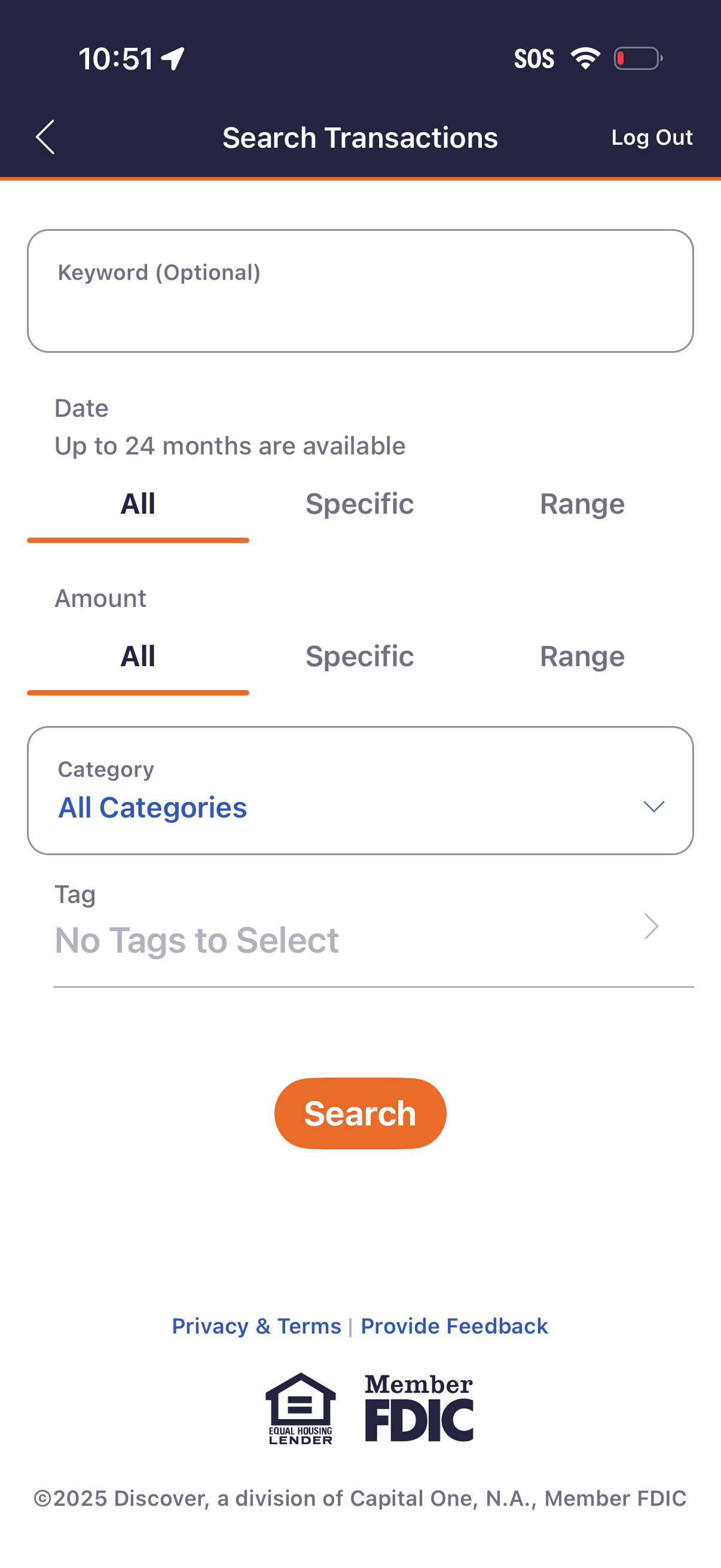
Task: Open the Privacy & Terms link
Action: [256, 1326]
